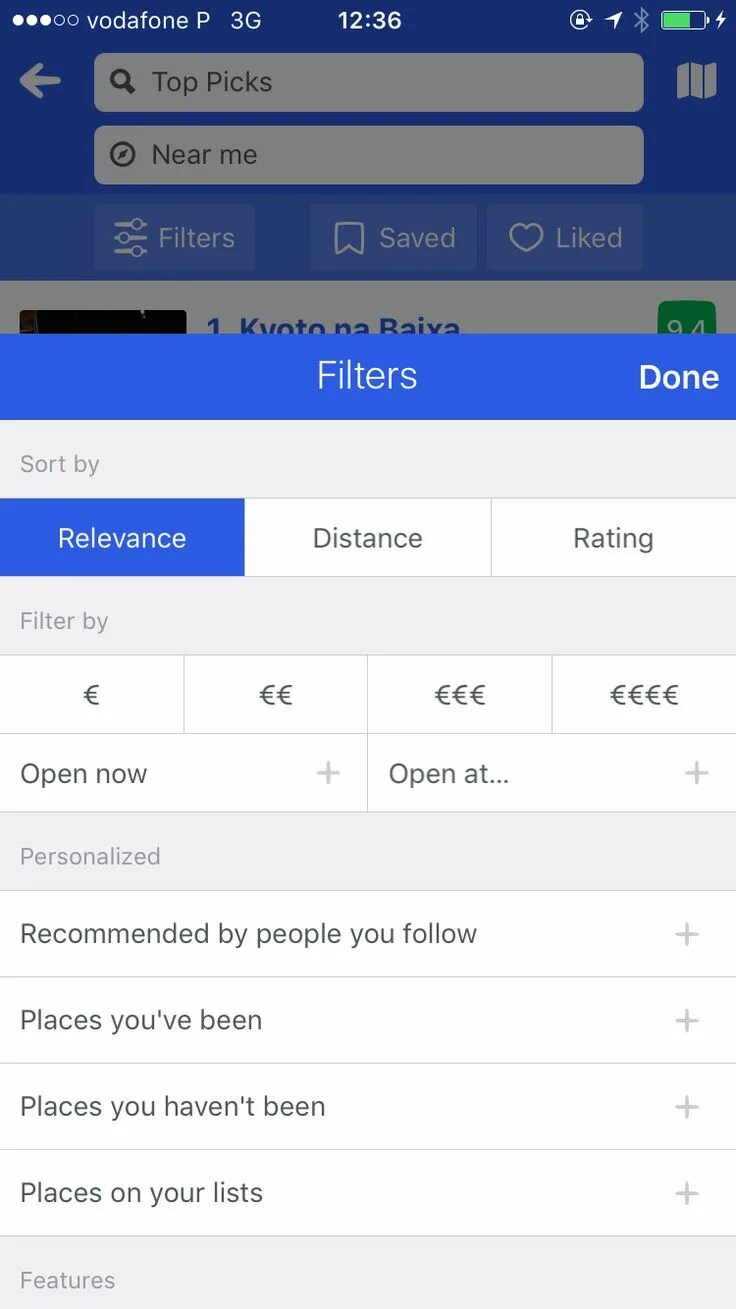Add Recommended by people you follow filter
The image size is (736, 1309).
pyautogui.click(x=368, y=934)
